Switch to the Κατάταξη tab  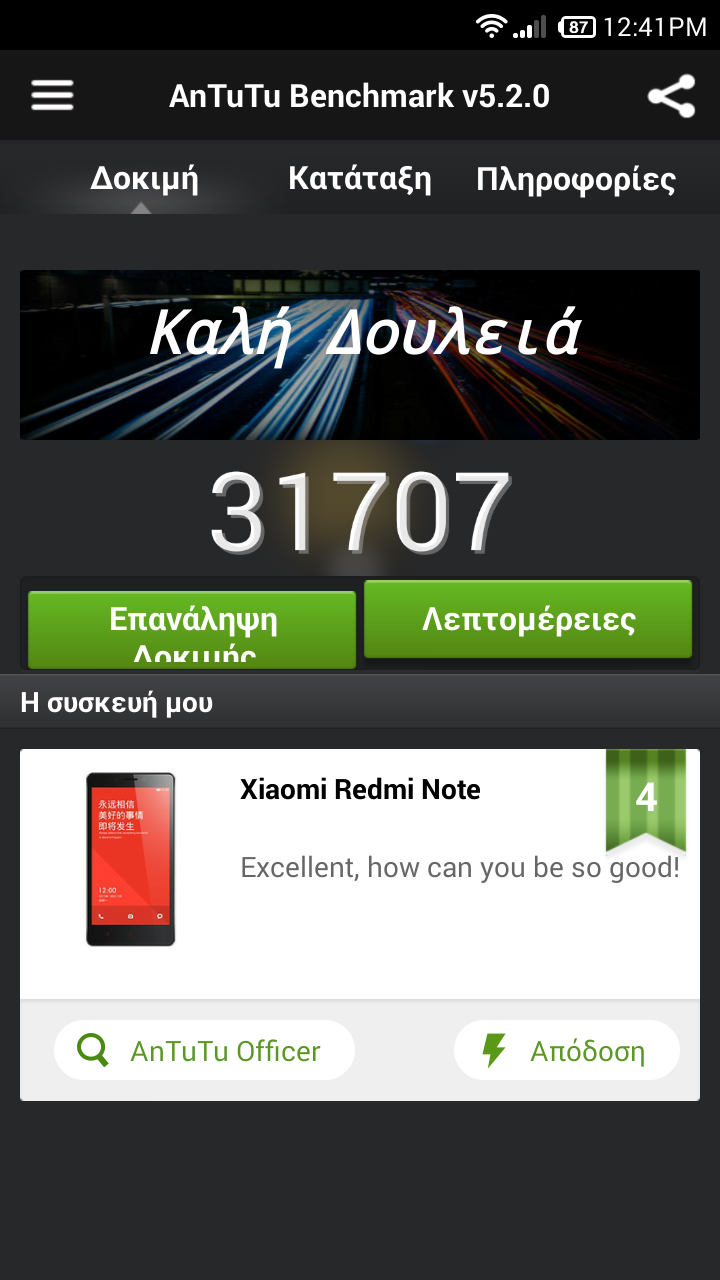(x=360, y=179)
